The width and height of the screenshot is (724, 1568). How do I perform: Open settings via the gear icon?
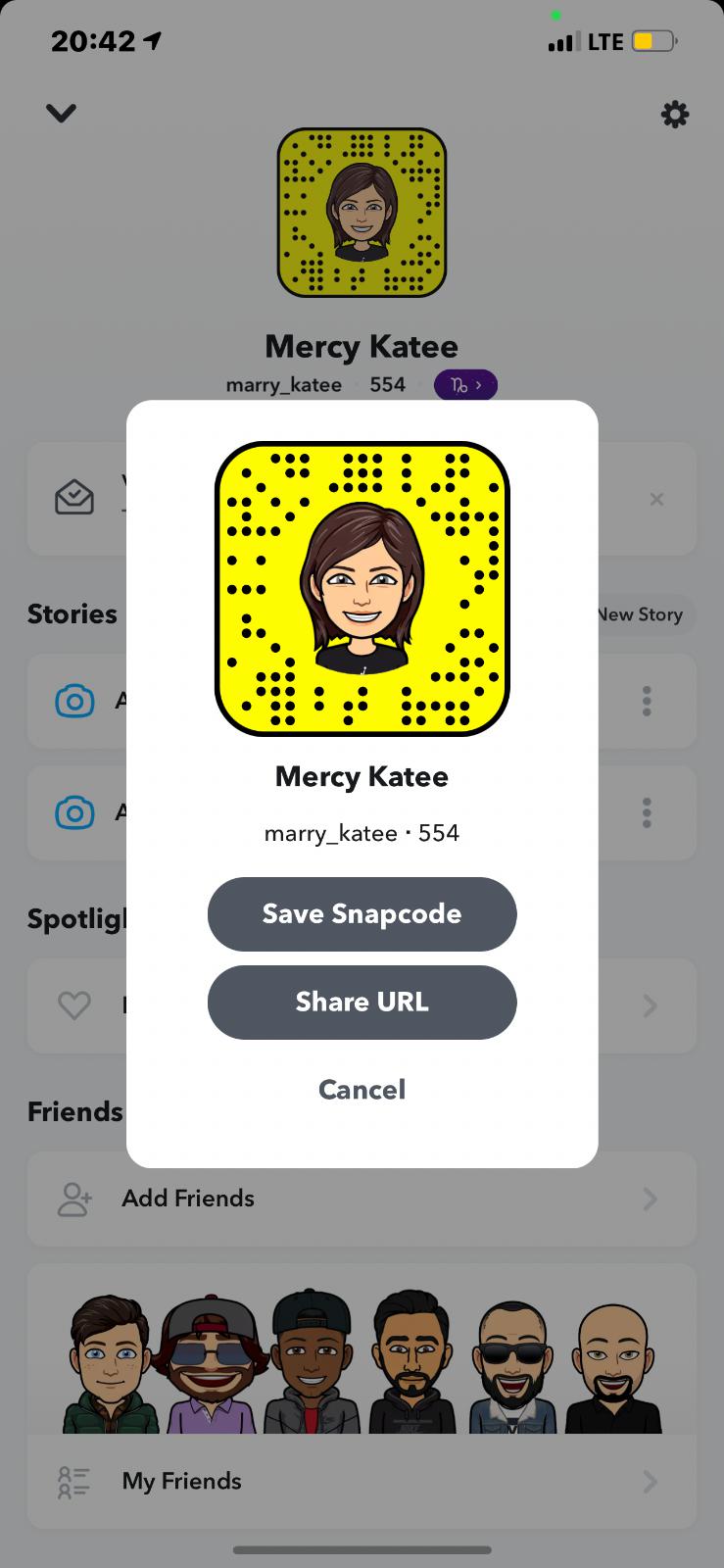(674, 115)
